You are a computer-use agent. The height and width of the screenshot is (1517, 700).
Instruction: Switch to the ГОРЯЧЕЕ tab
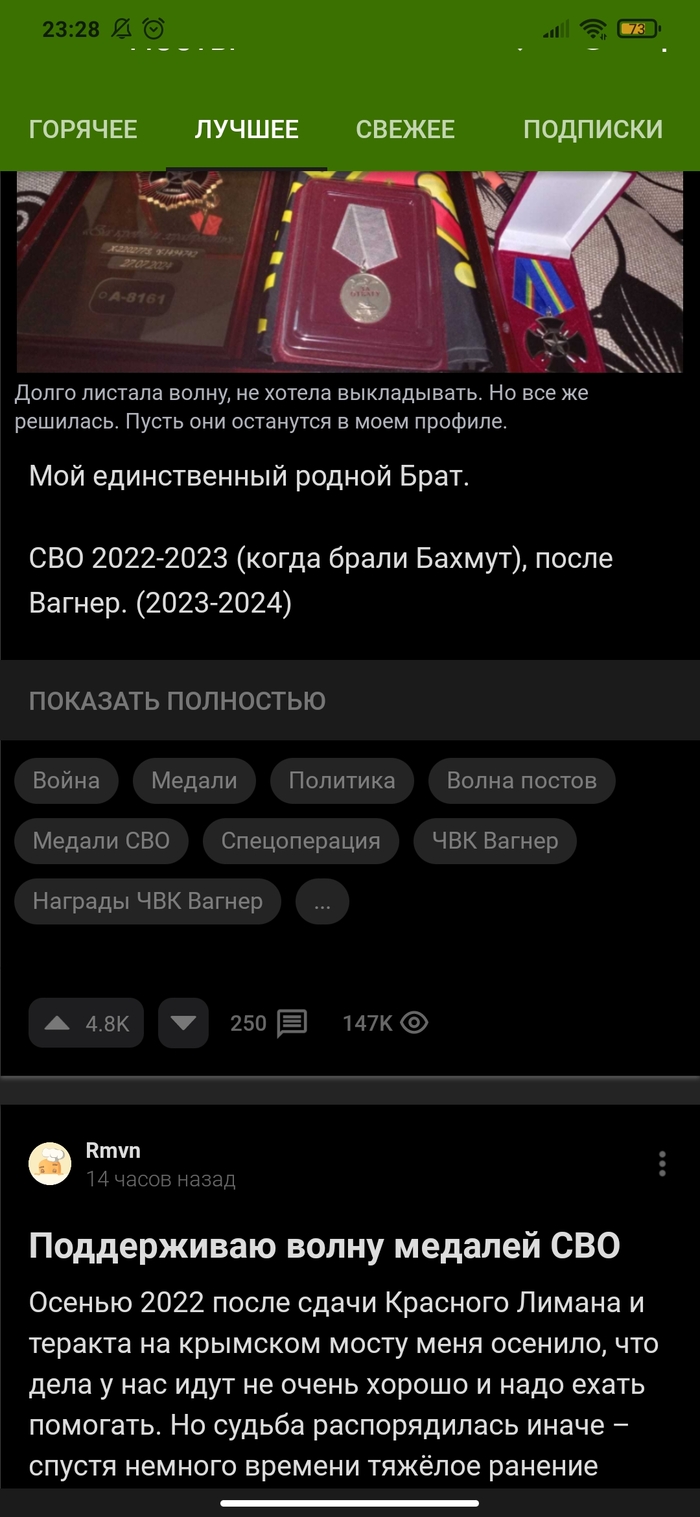tap(83, 129)
